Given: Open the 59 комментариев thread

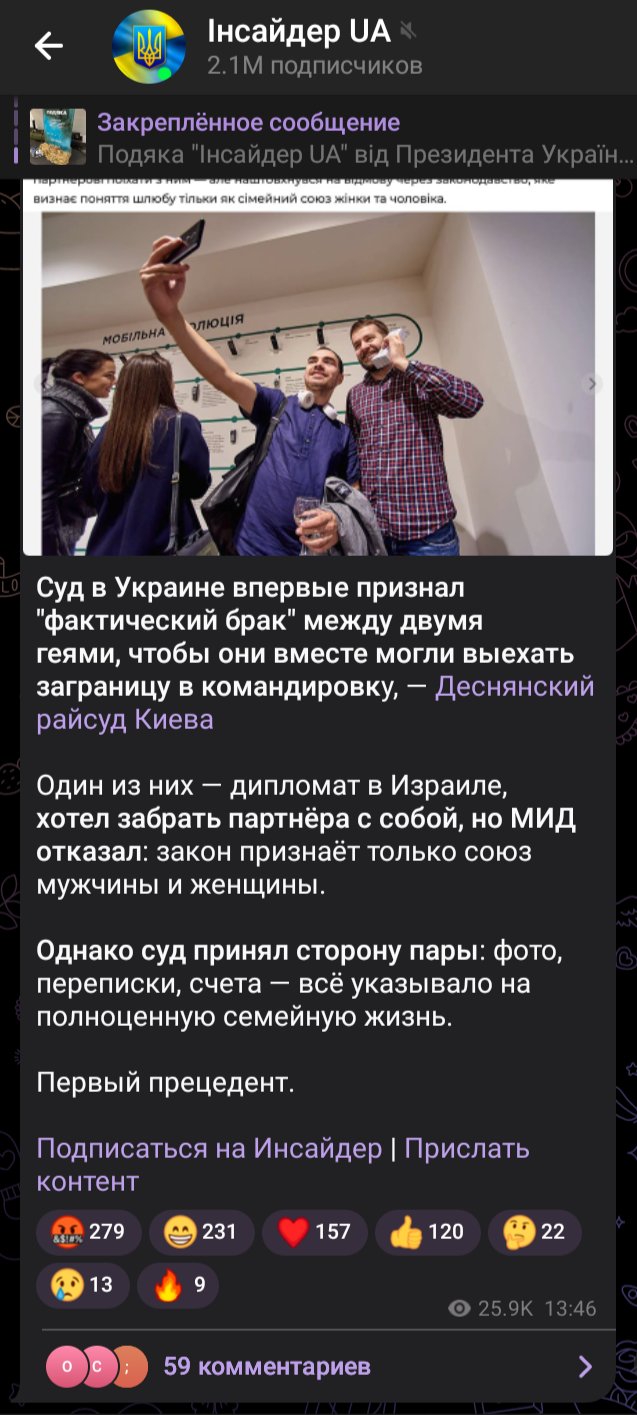Looking at the screenshot, I should coord(318,1366).
